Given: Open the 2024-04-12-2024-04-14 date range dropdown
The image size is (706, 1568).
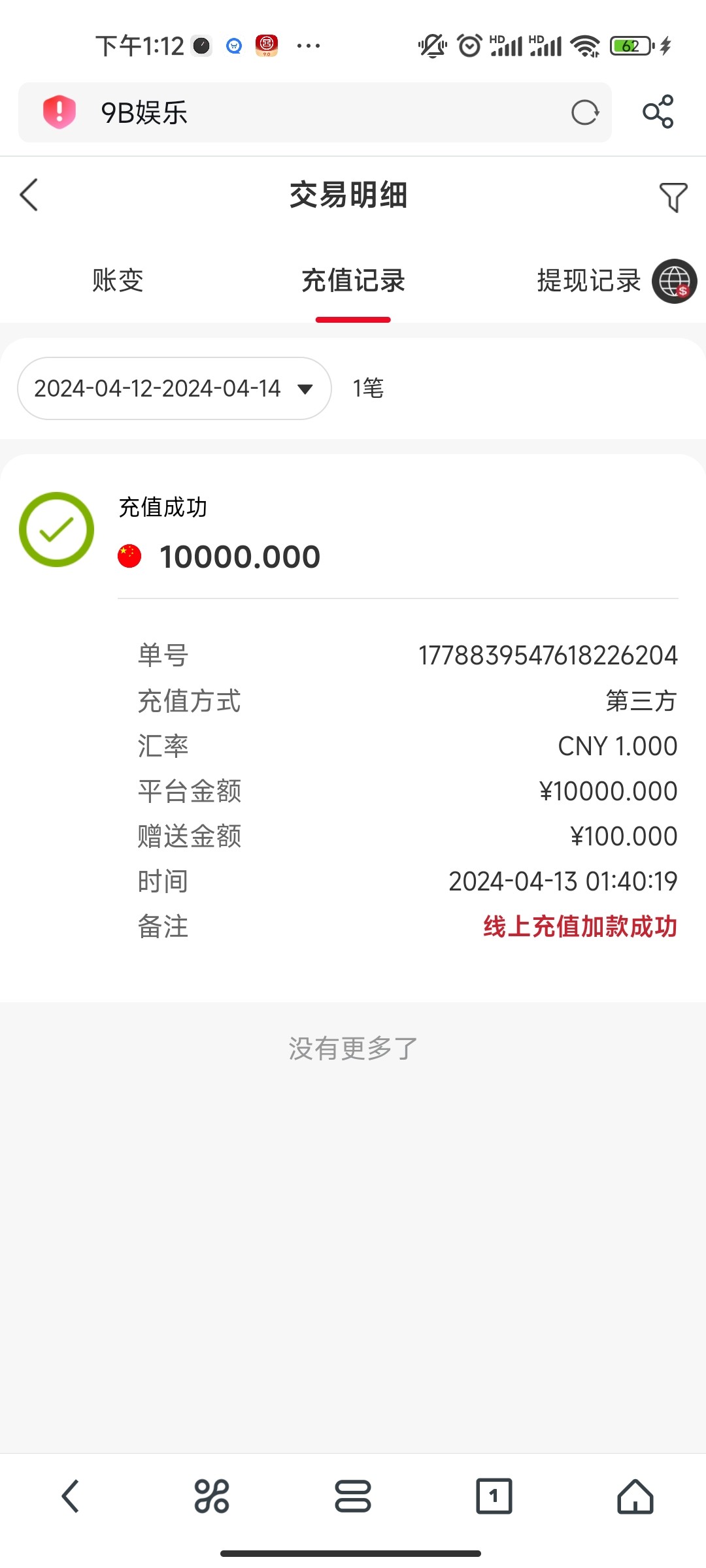Looking at the screenshot, I should pyautogui.click(x=173, y=388).
